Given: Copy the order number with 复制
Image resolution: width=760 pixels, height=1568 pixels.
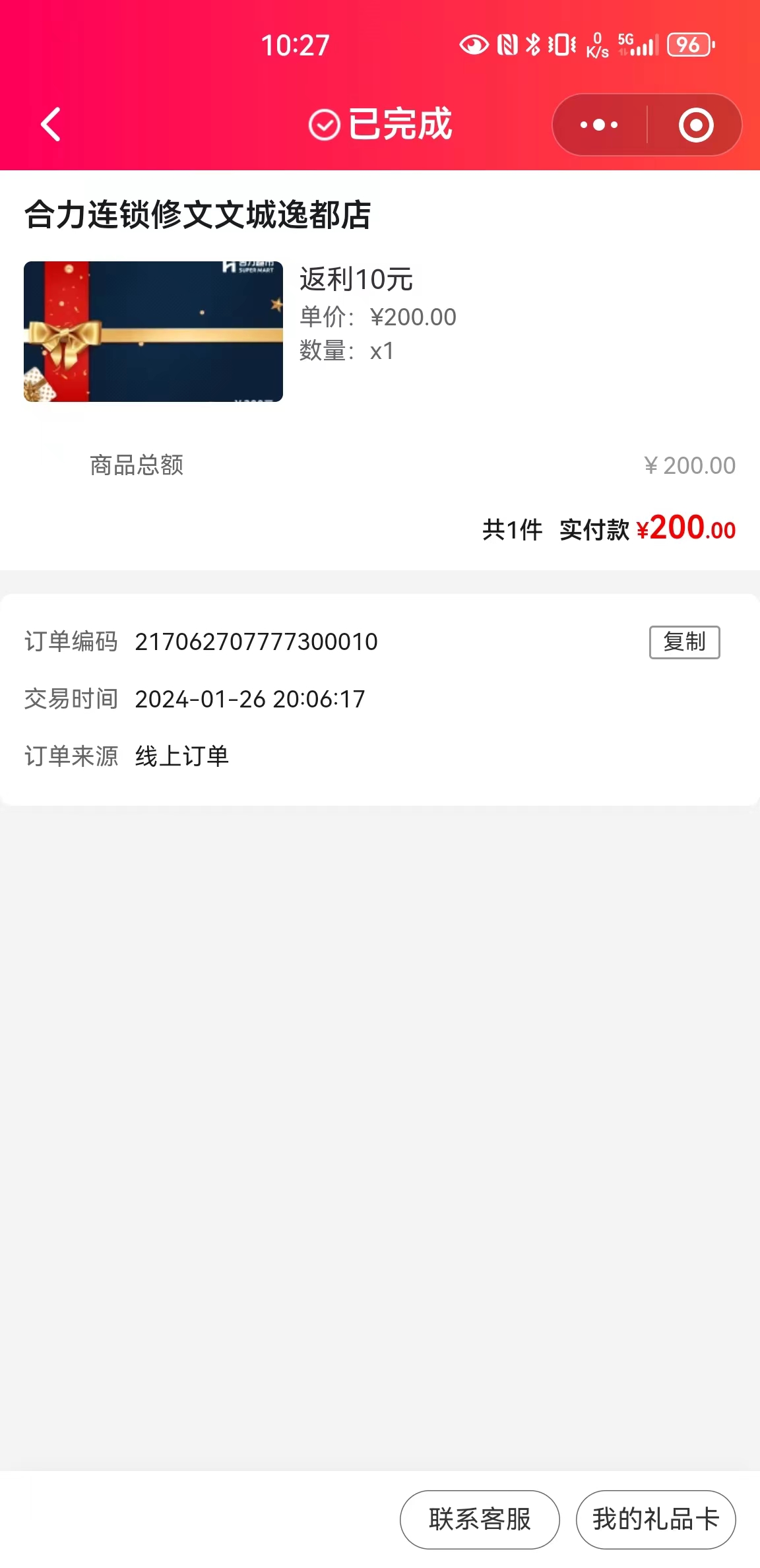Looking at the screenshot, I should [684, 641].
